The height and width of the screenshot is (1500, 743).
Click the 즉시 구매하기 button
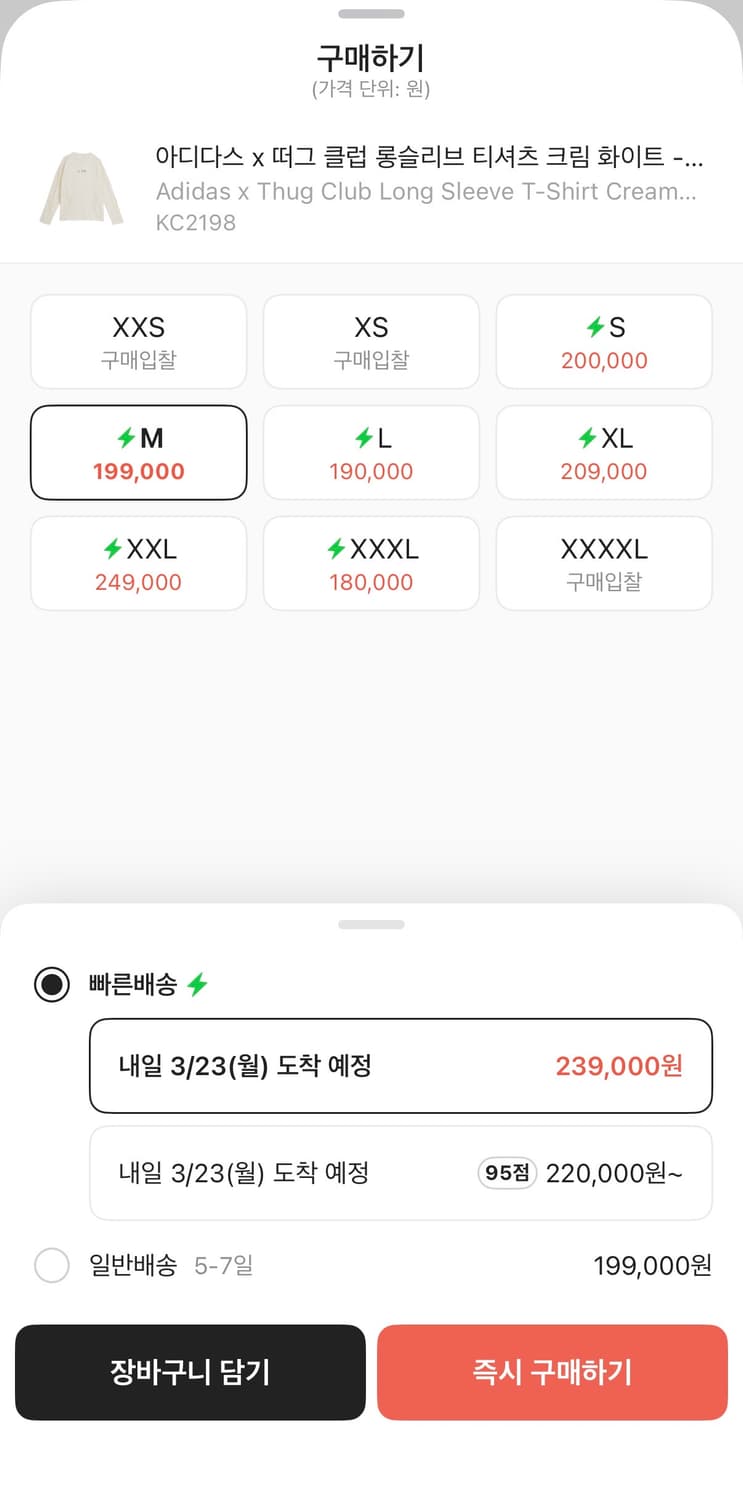552,1372
